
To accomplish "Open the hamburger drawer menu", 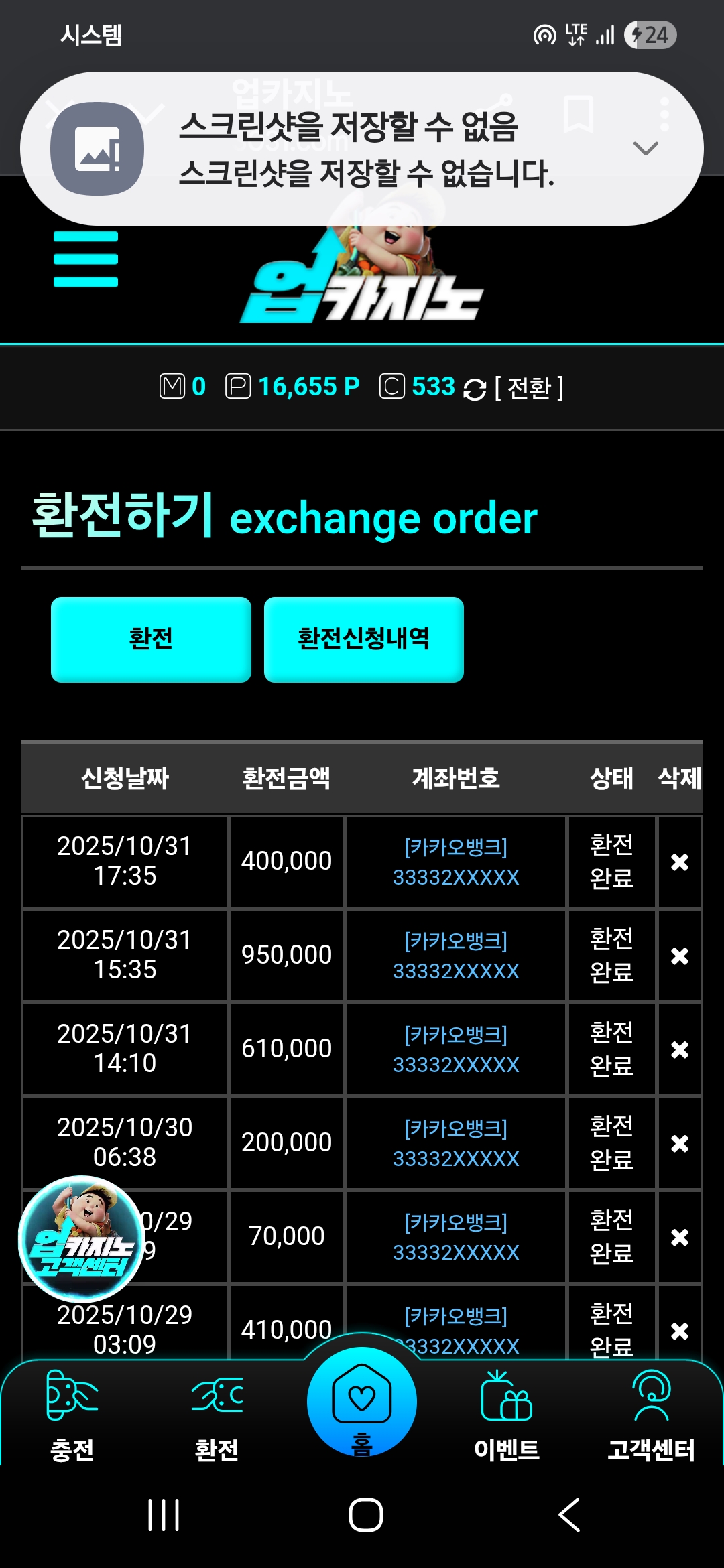I will click(86, 259).
